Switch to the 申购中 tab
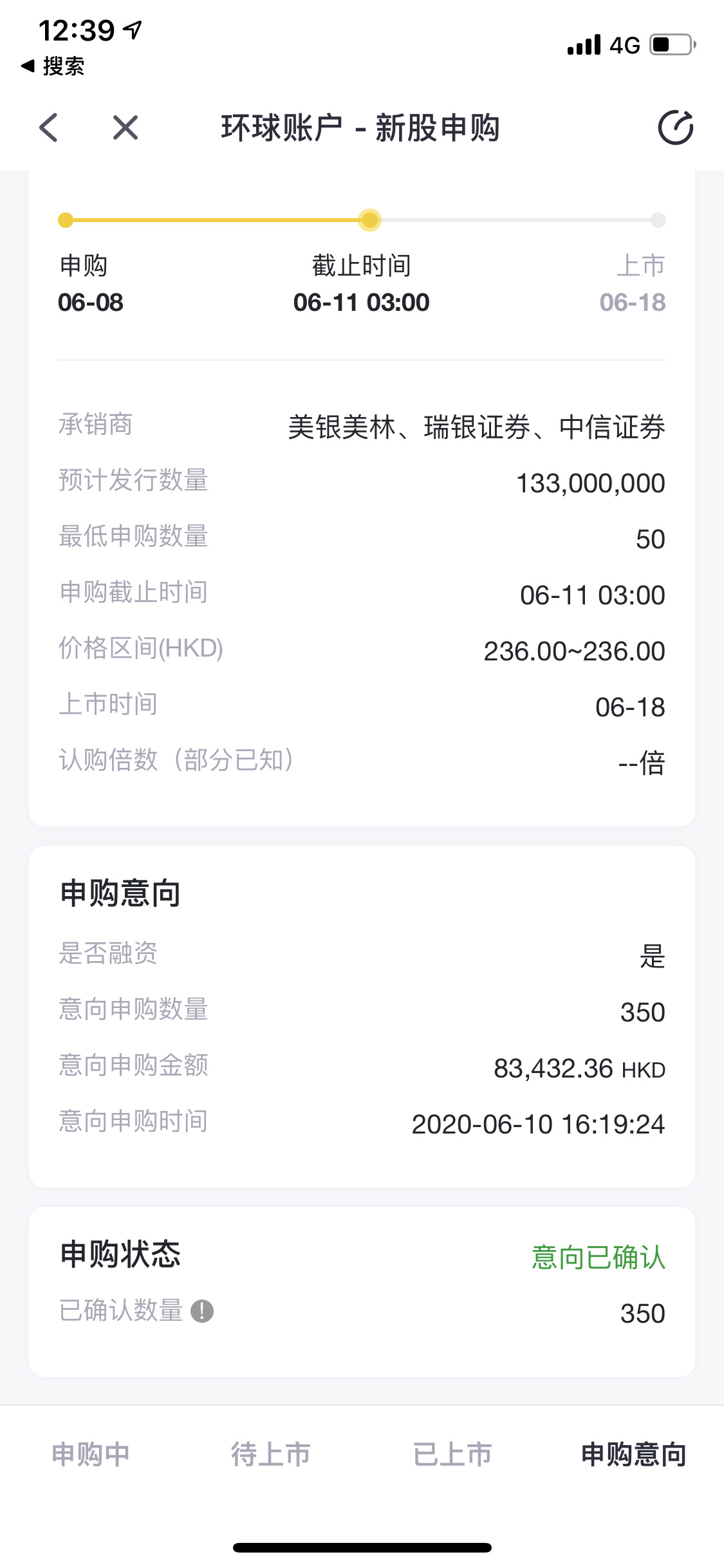The image size is (724, 1568). tap(91, 1454)
